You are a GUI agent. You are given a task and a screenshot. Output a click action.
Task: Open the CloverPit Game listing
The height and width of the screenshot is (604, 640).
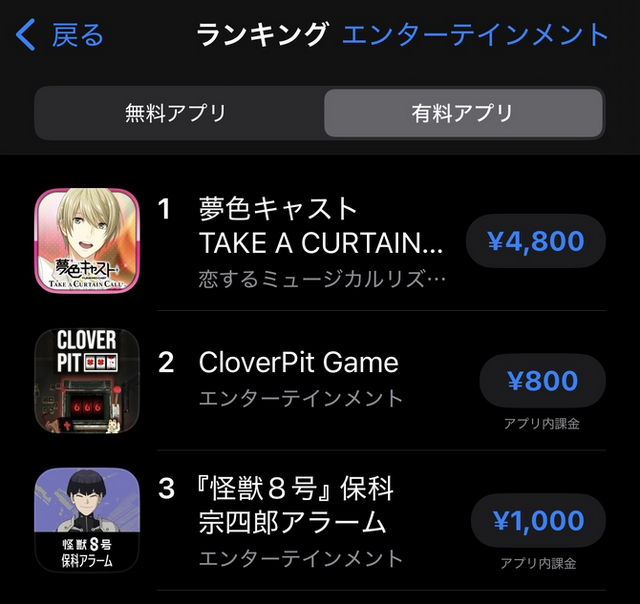[x=298, y=378]
